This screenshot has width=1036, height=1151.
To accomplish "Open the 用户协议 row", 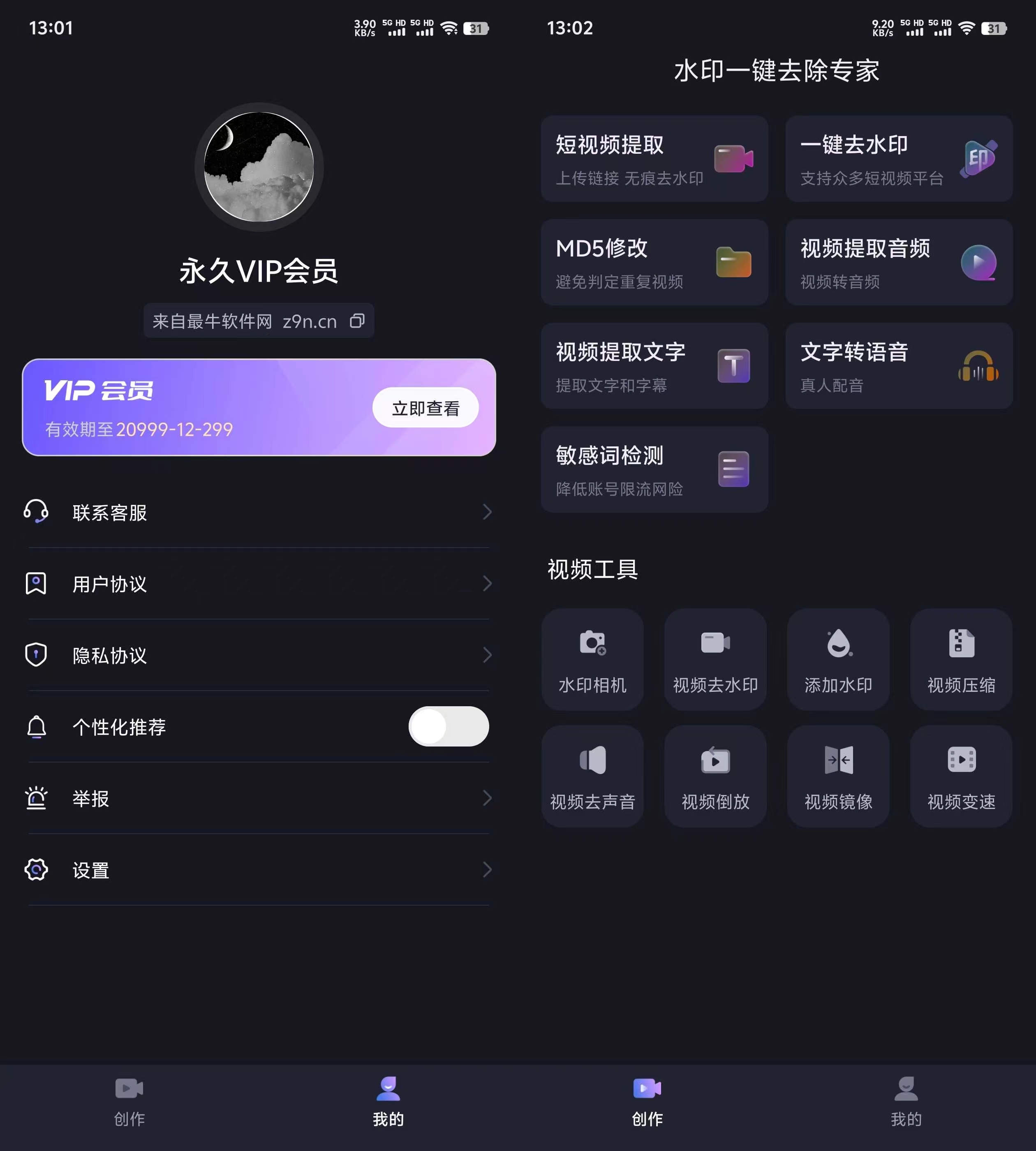I will pos(259,584).
